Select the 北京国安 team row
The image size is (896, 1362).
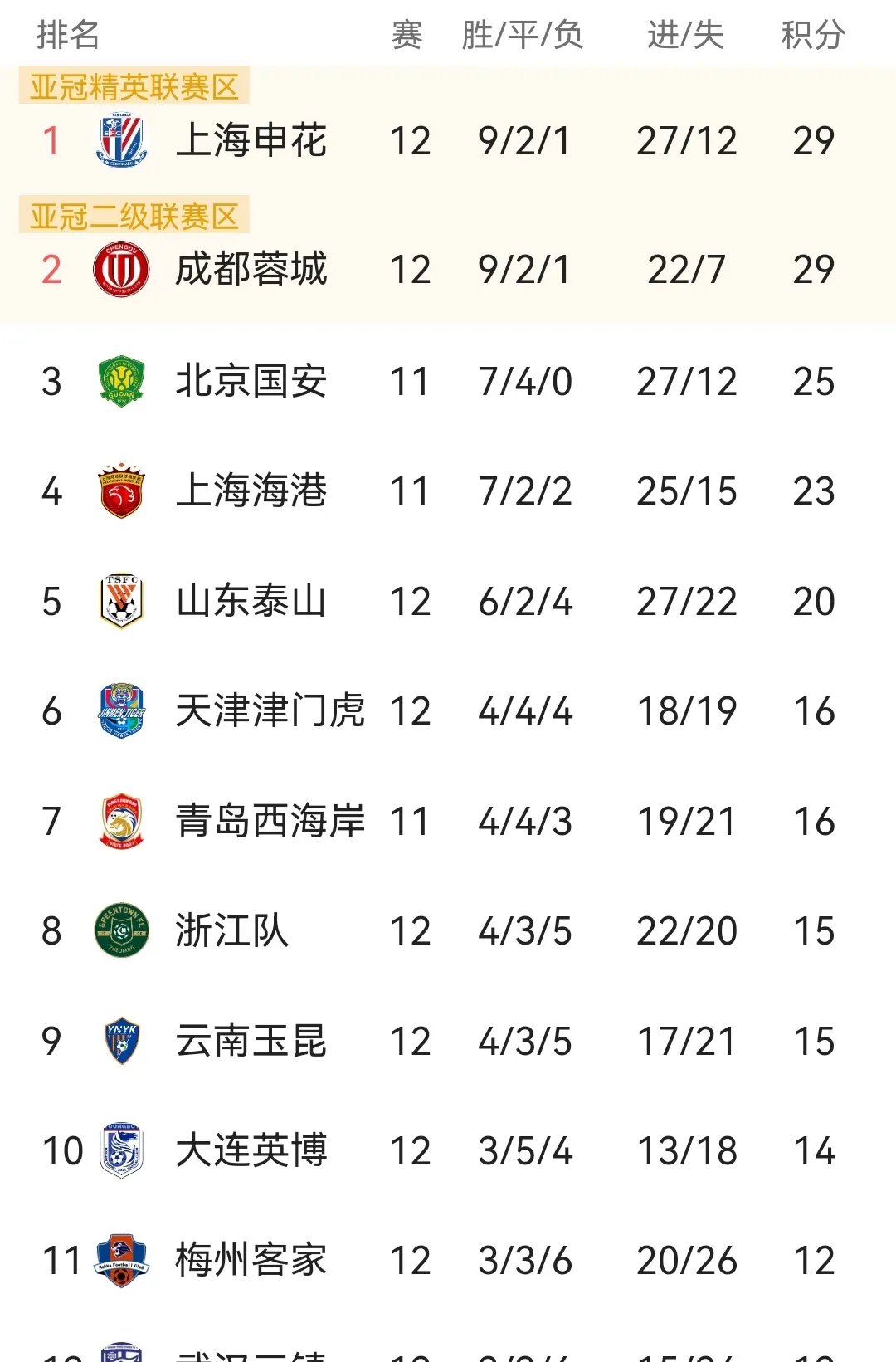[x=251, y=382]
